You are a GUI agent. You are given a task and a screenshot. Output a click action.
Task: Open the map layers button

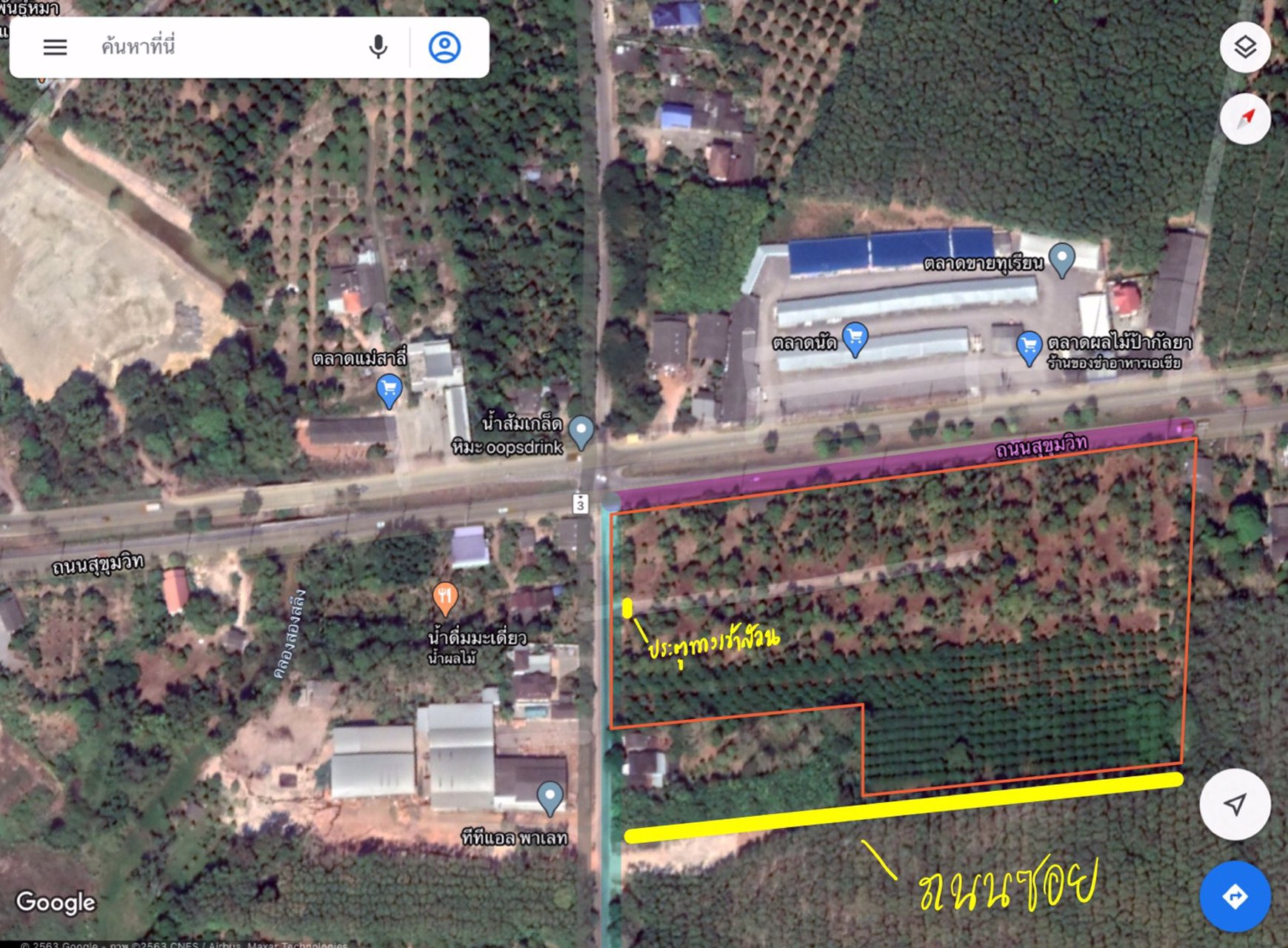click(x=1245, y=47)
